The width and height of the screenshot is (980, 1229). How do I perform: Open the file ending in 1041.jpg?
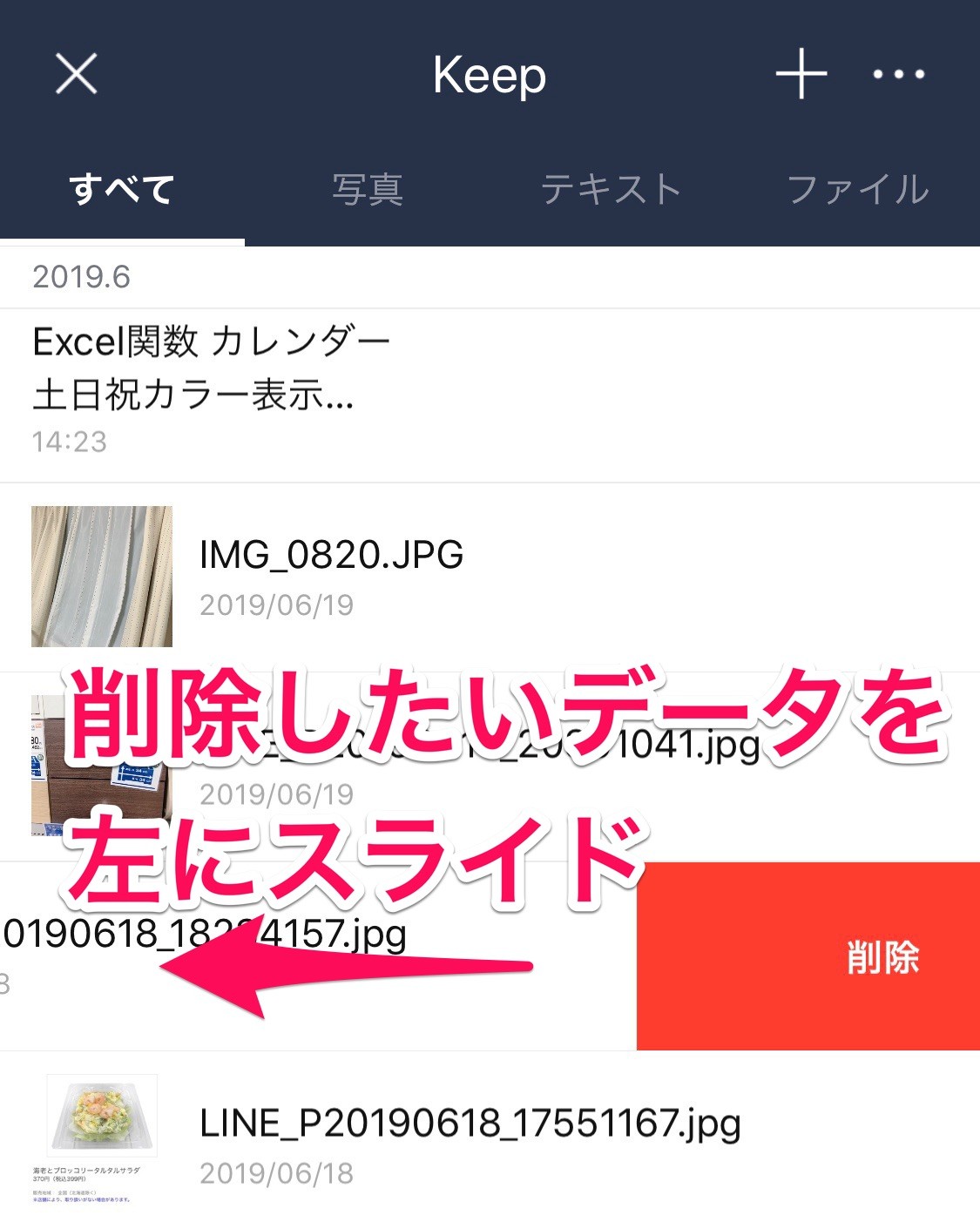(x=490, y=766)
